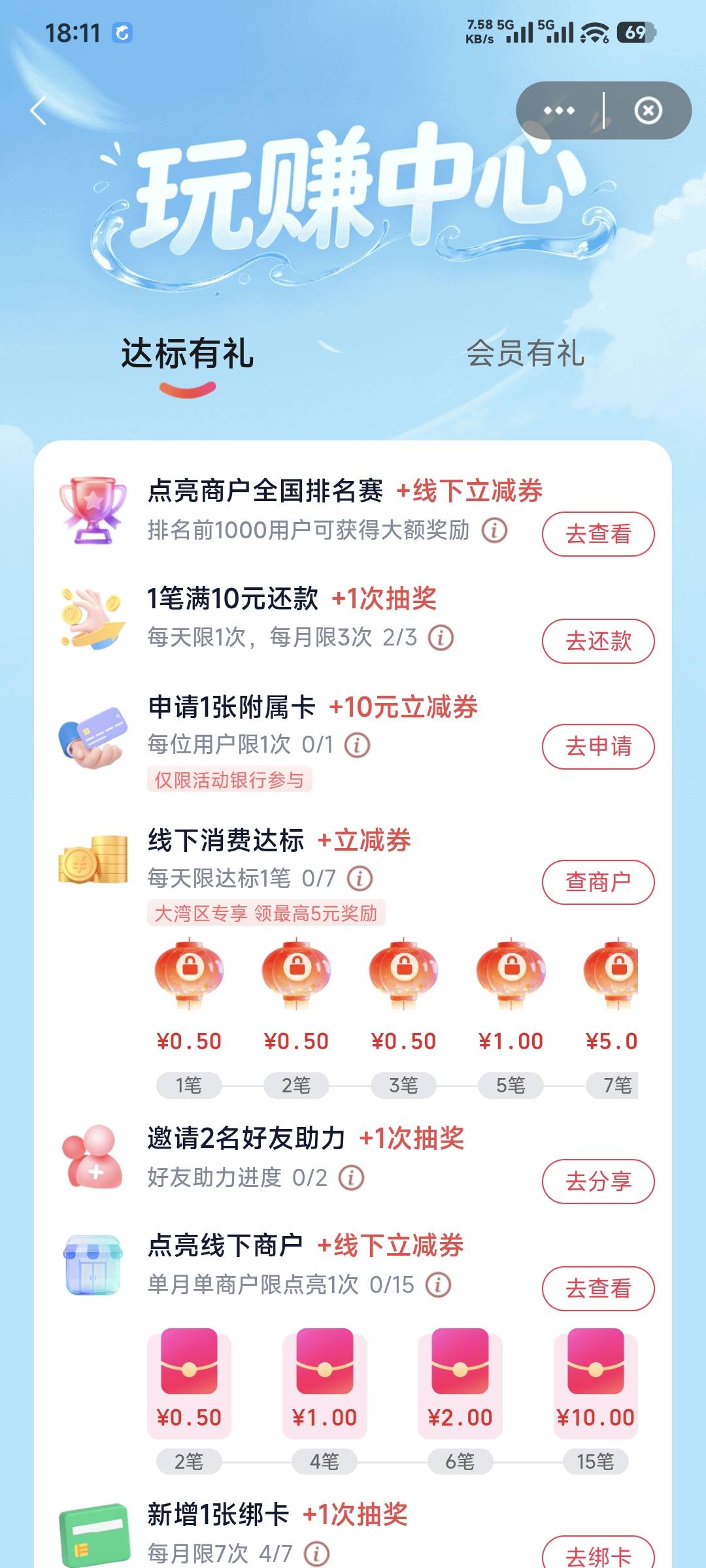Tap 去分享 to invite friends
706x1568 pixels.
click(x=598, y=1181)
